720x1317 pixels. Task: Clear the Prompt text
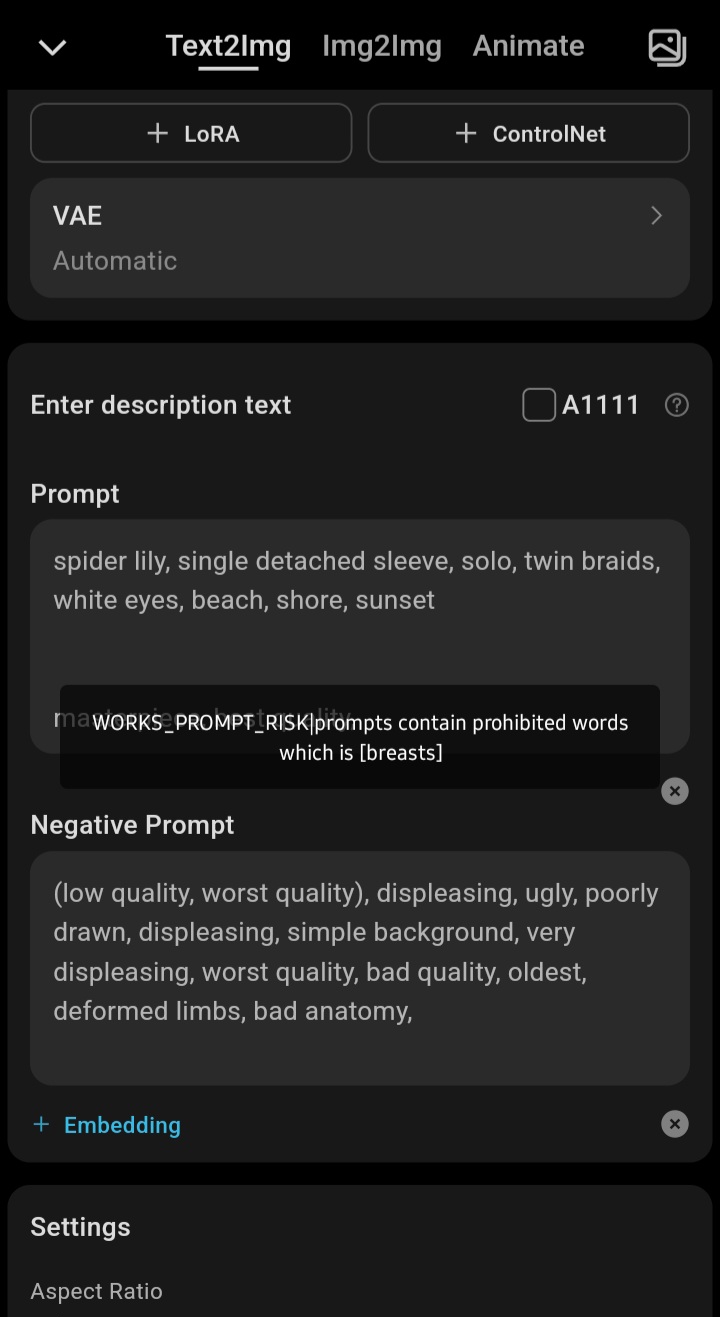pos(675,791)
